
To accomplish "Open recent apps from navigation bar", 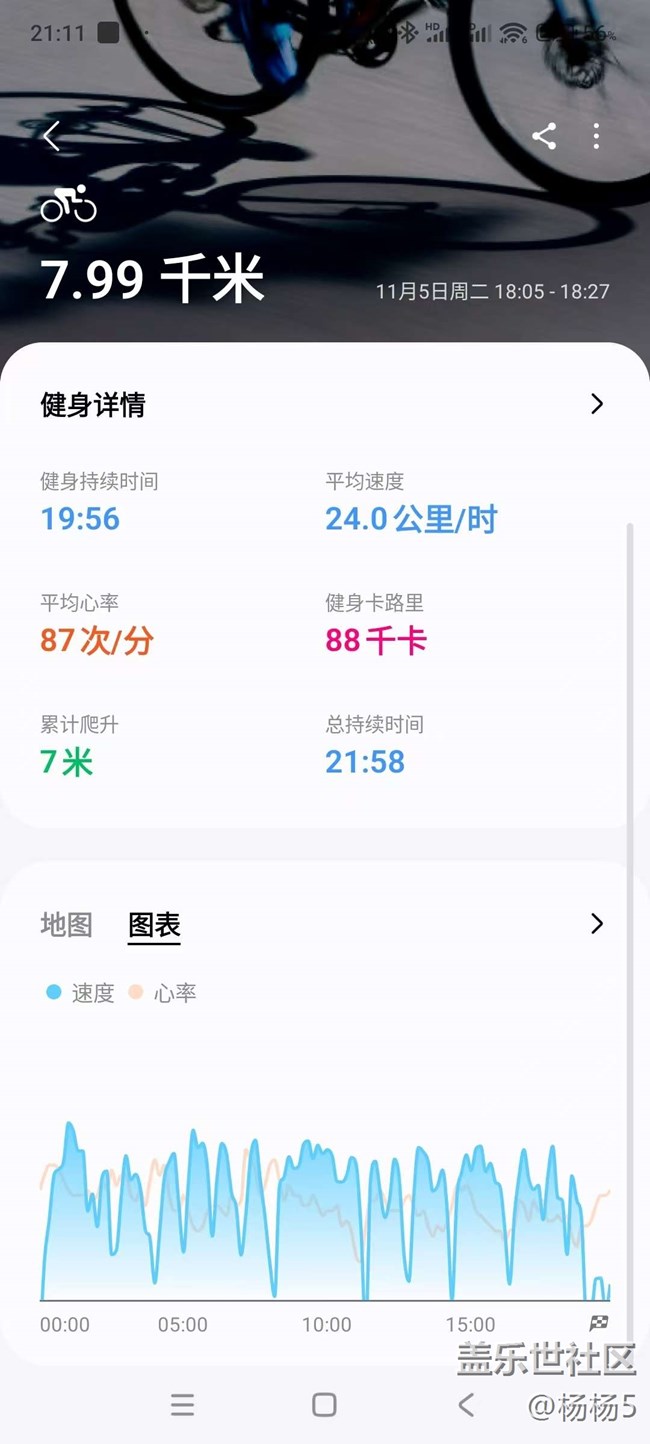I will pyautogui.click(x=182, y=1405).
